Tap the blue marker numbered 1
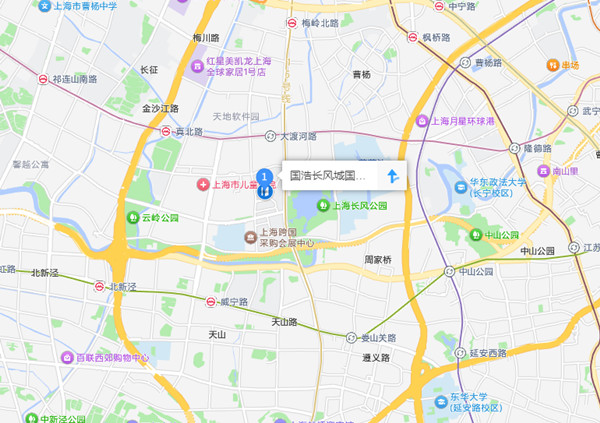 265,180
